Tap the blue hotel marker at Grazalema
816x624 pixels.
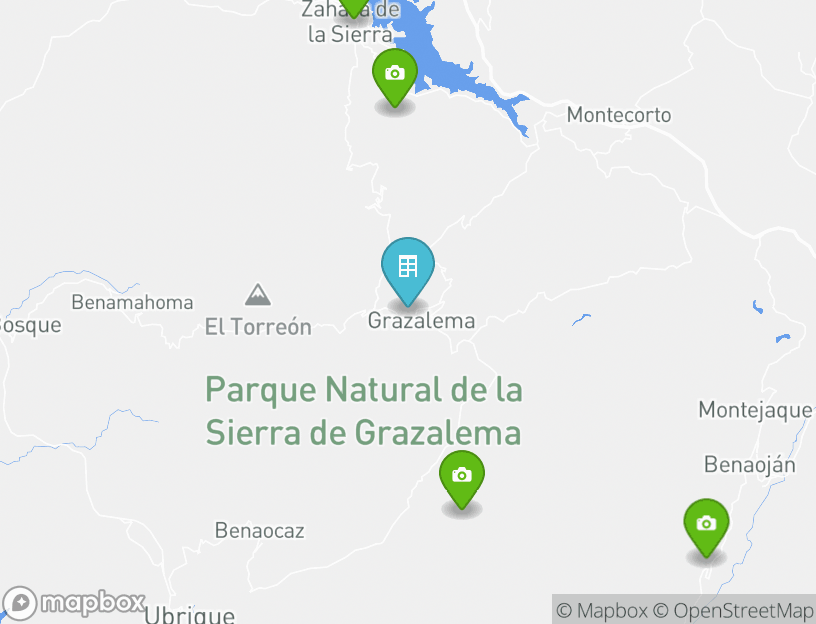point(408,268)
